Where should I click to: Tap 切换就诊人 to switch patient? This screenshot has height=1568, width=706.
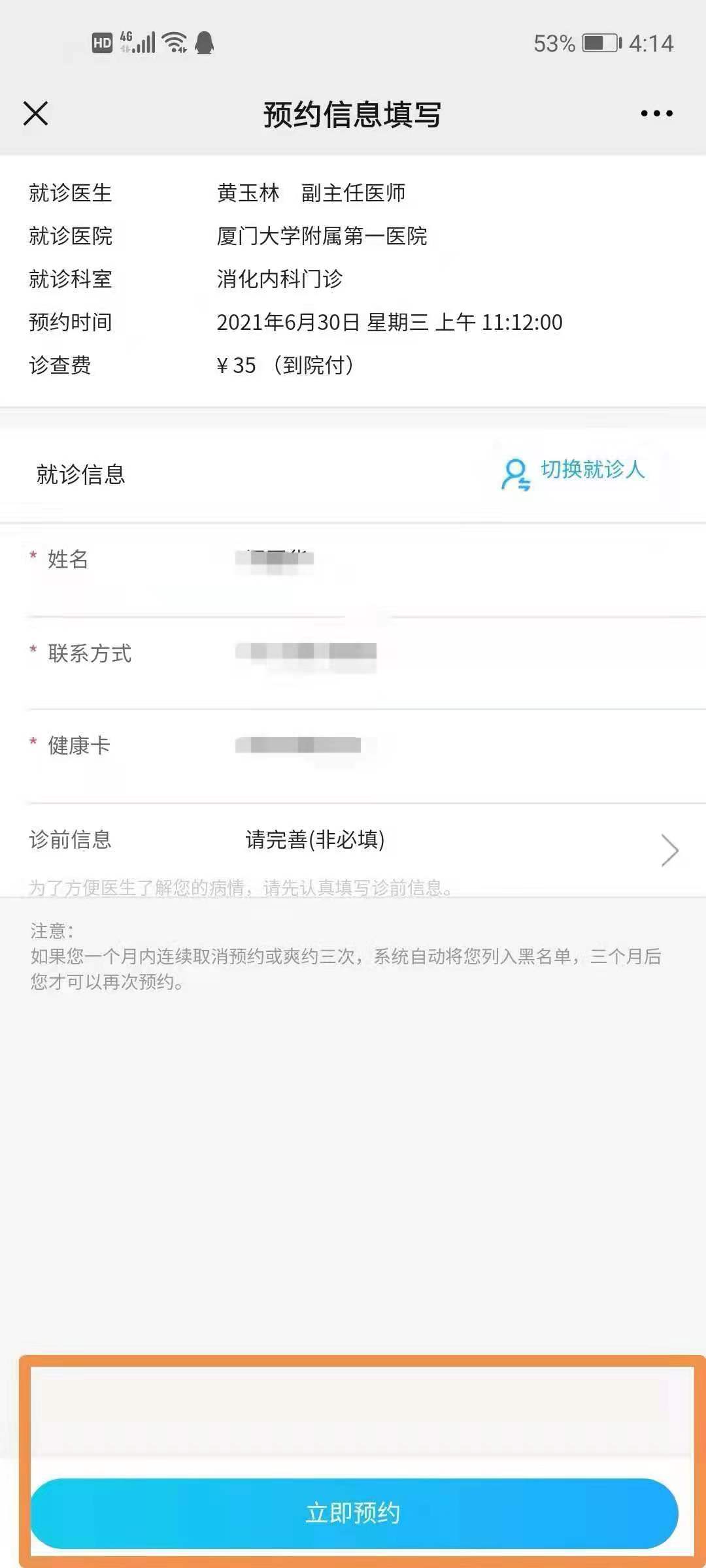(x=574, y=472)
